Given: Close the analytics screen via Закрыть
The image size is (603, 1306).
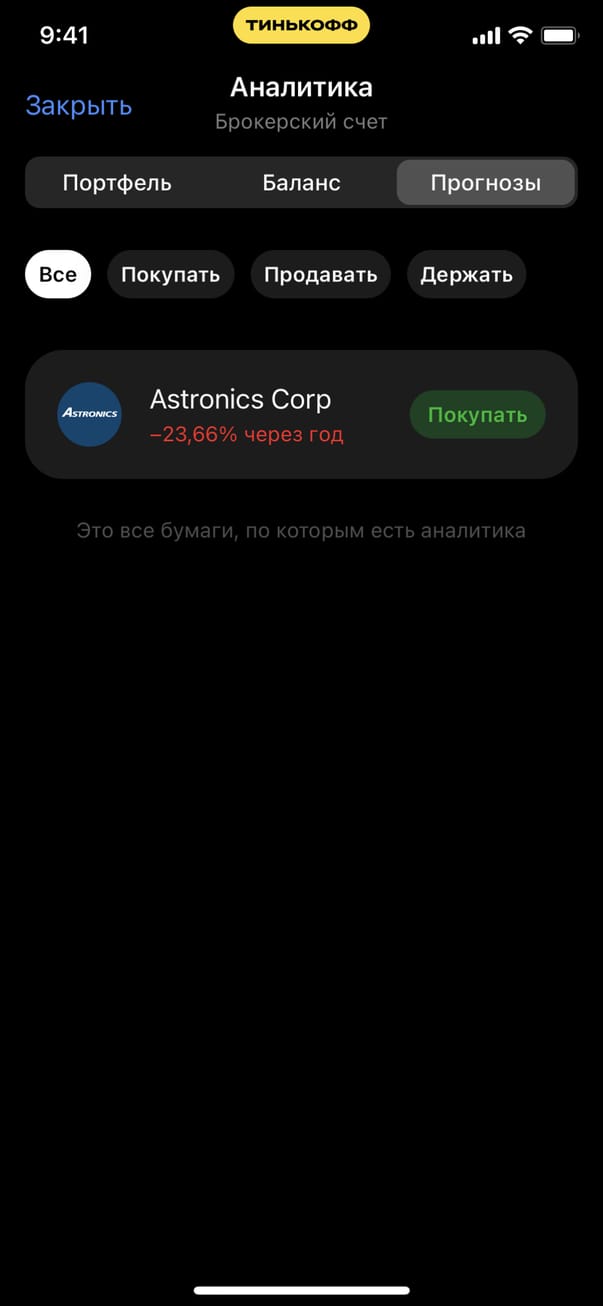Looking at the screenshot, I should click(78, 106).
